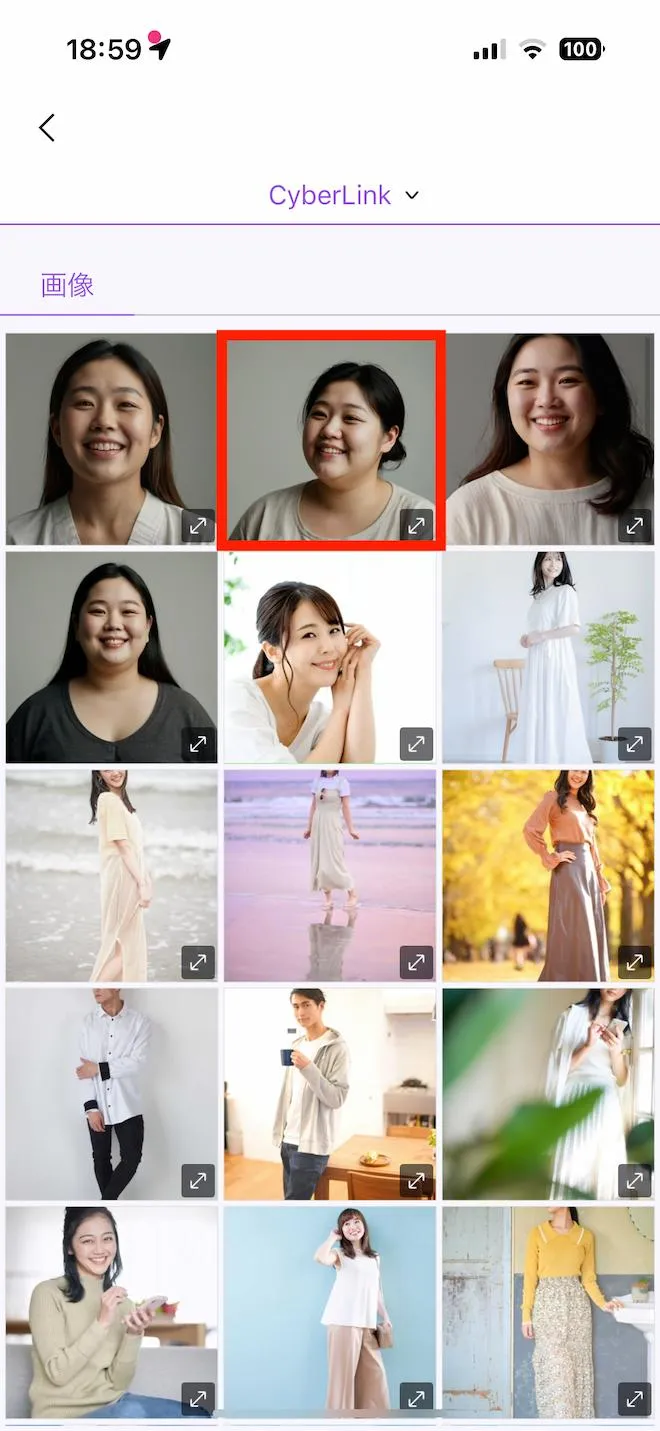Expand the woman in dark gray top preview
Screen dimensions: 660x1431
198,744
